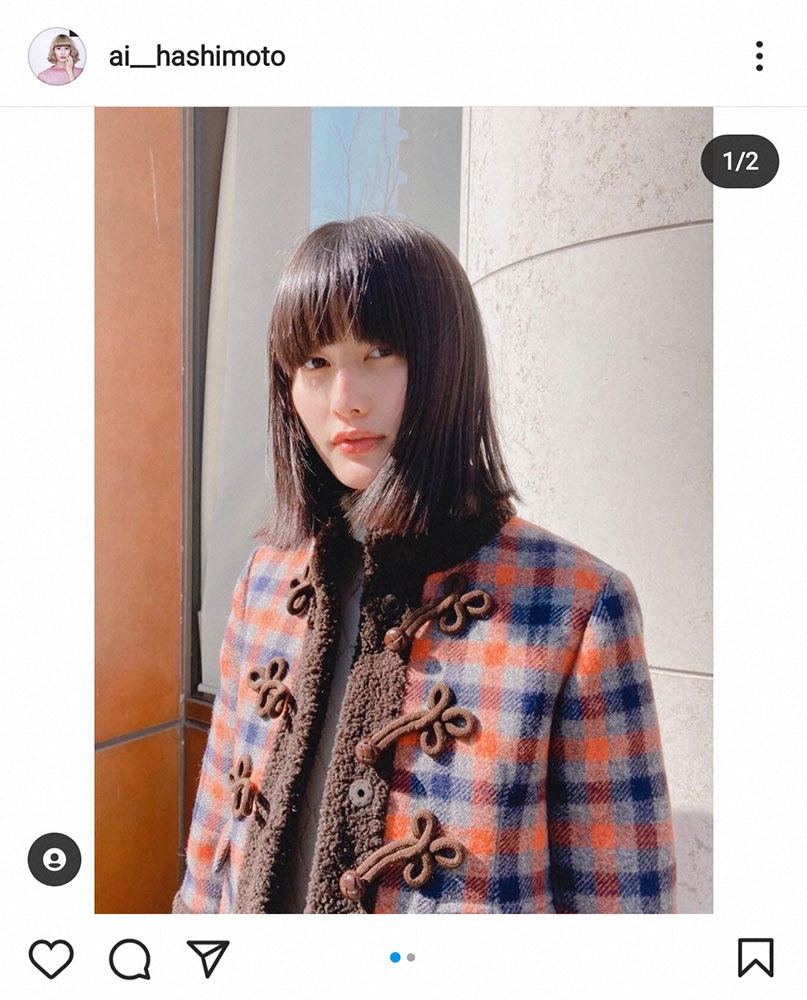The image size is (807, 1000).
Task: Tap the post photo
Action: [x=403, y=510]
